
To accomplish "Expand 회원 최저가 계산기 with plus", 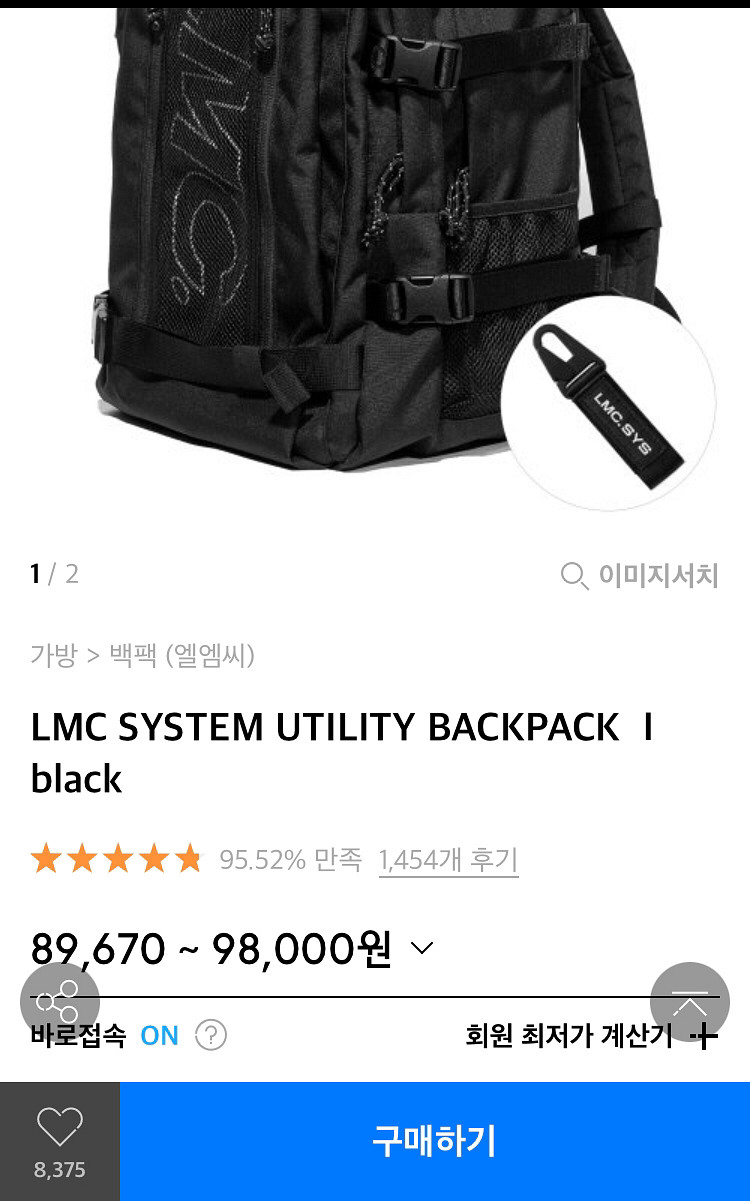I will pyautogui.click(x=705, y=1036).
